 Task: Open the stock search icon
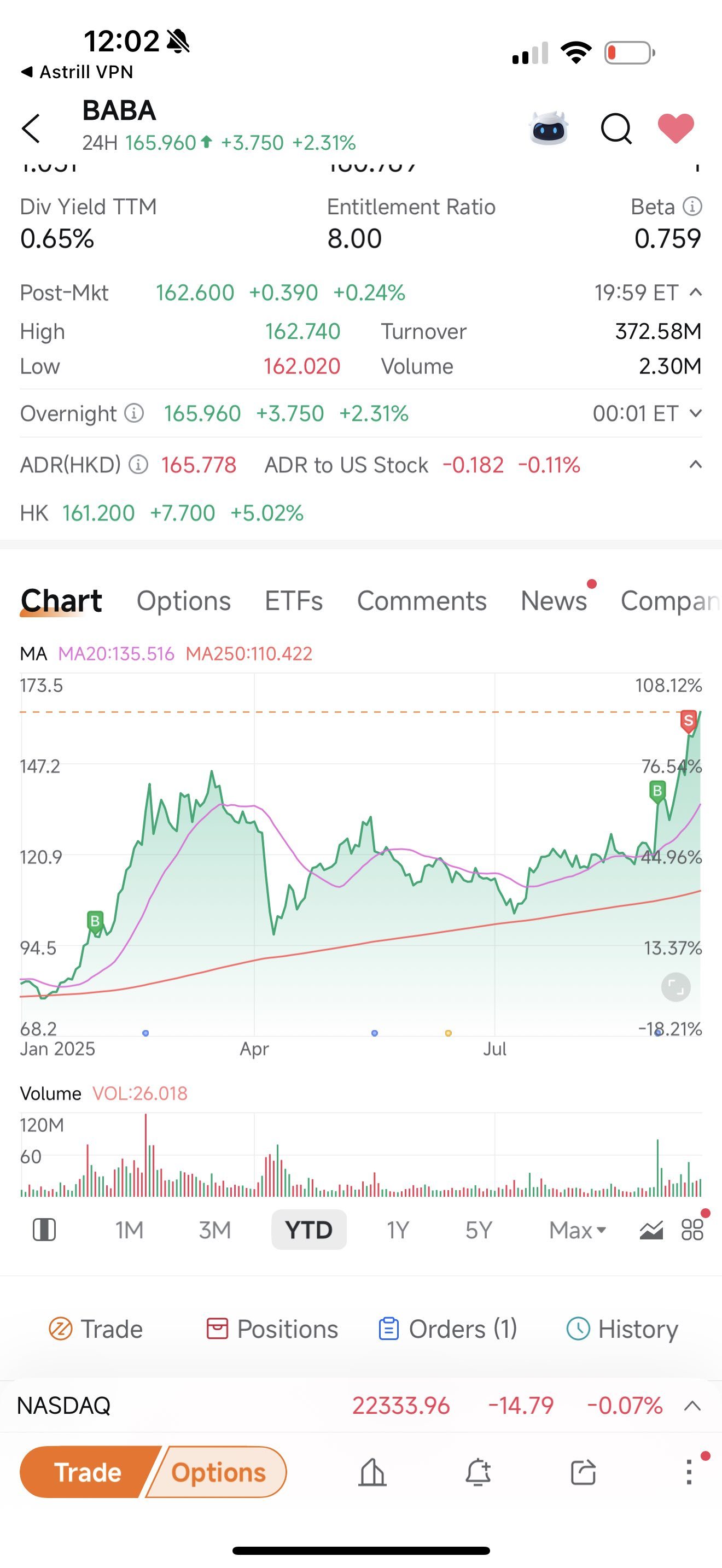pyautogui.click(x=615, y=128)
